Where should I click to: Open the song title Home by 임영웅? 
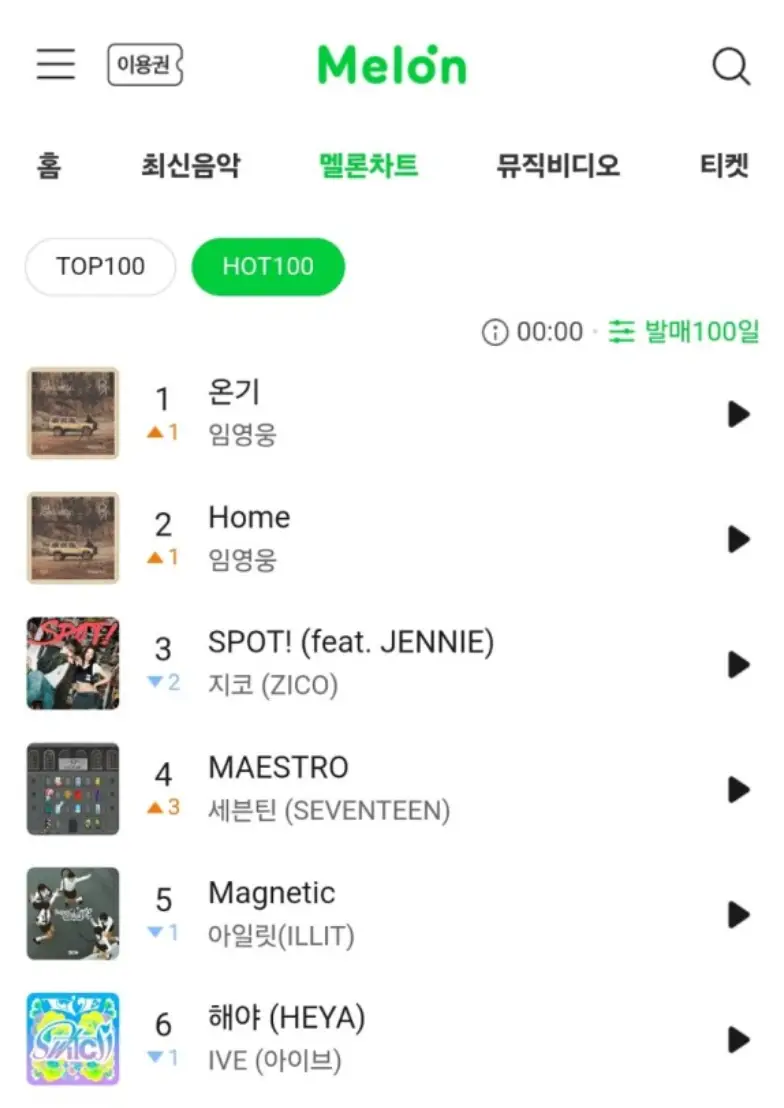tap(249, 517)
